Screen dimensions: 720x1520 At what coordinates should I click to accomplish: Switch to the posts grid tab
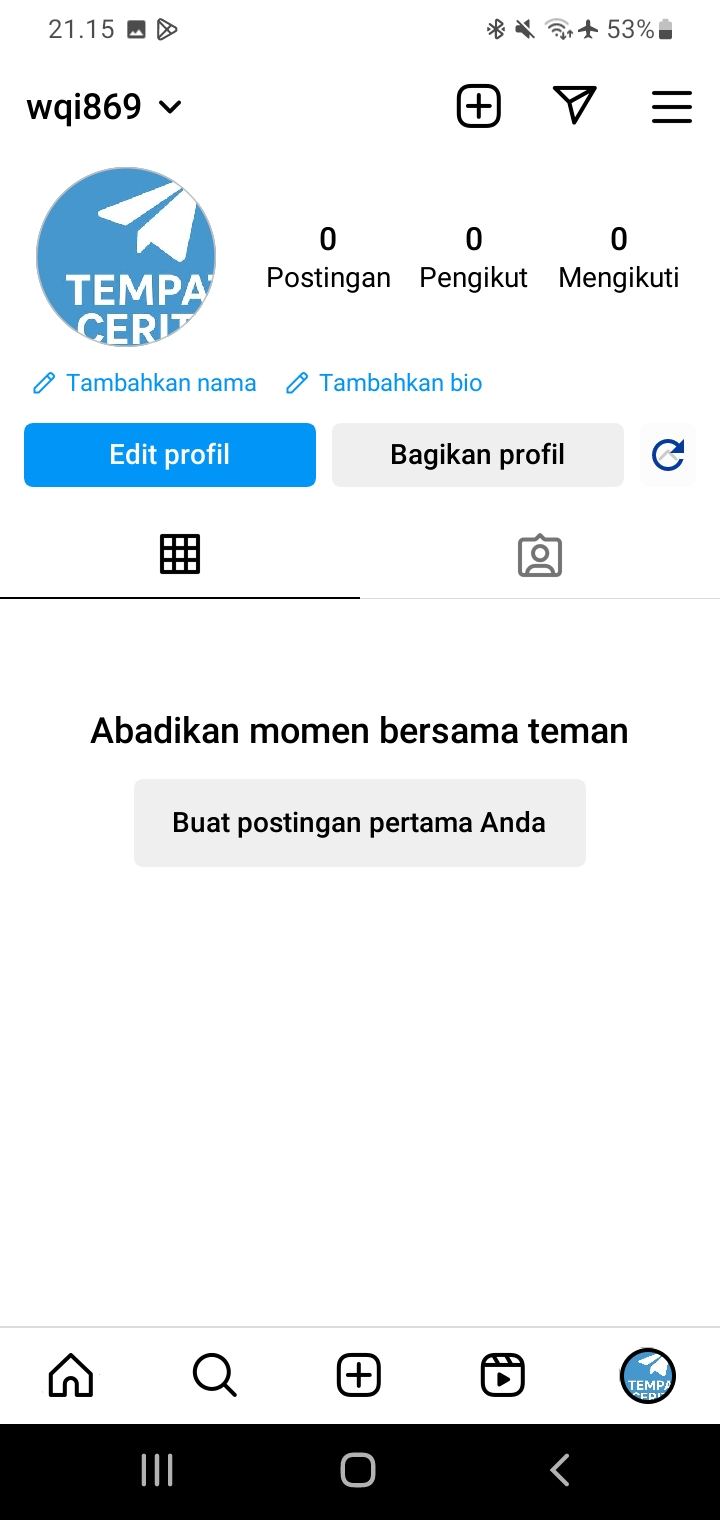[x=180, y=554]
